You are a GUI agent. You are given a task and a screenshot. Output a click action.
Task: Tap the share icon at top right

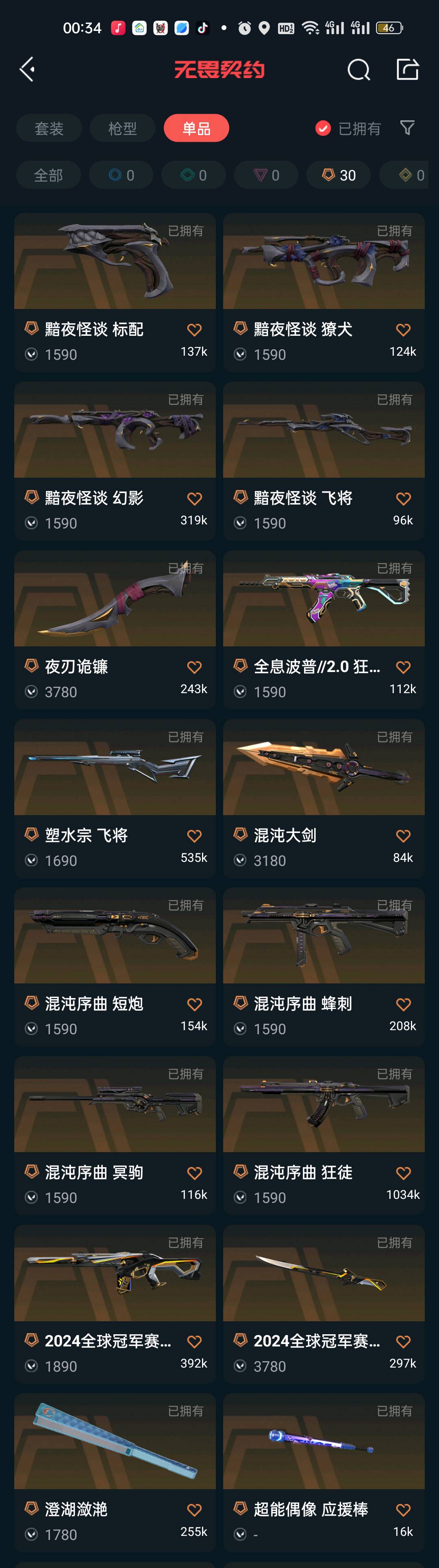tap(407, 70)
